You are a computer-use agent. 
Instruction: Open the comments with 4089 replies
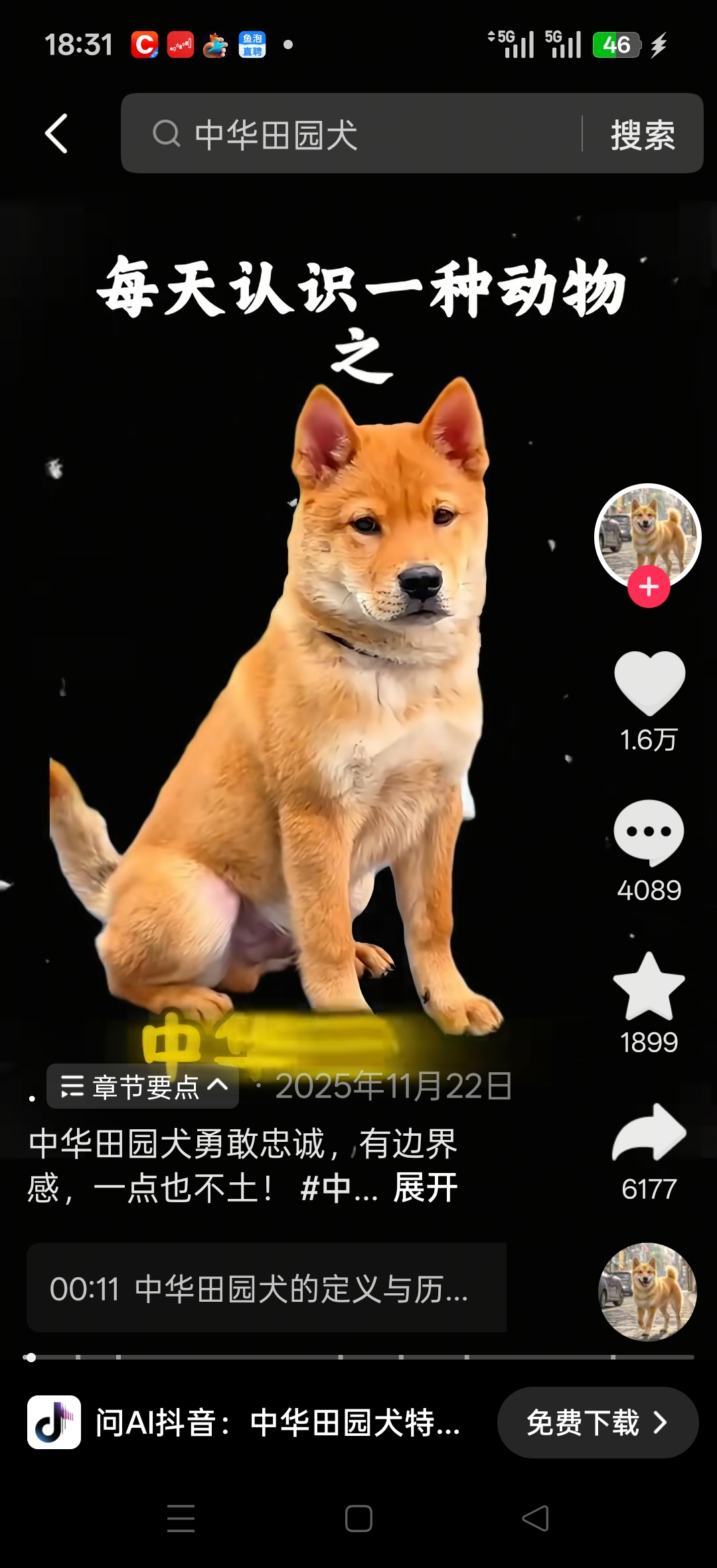point(649,833)
